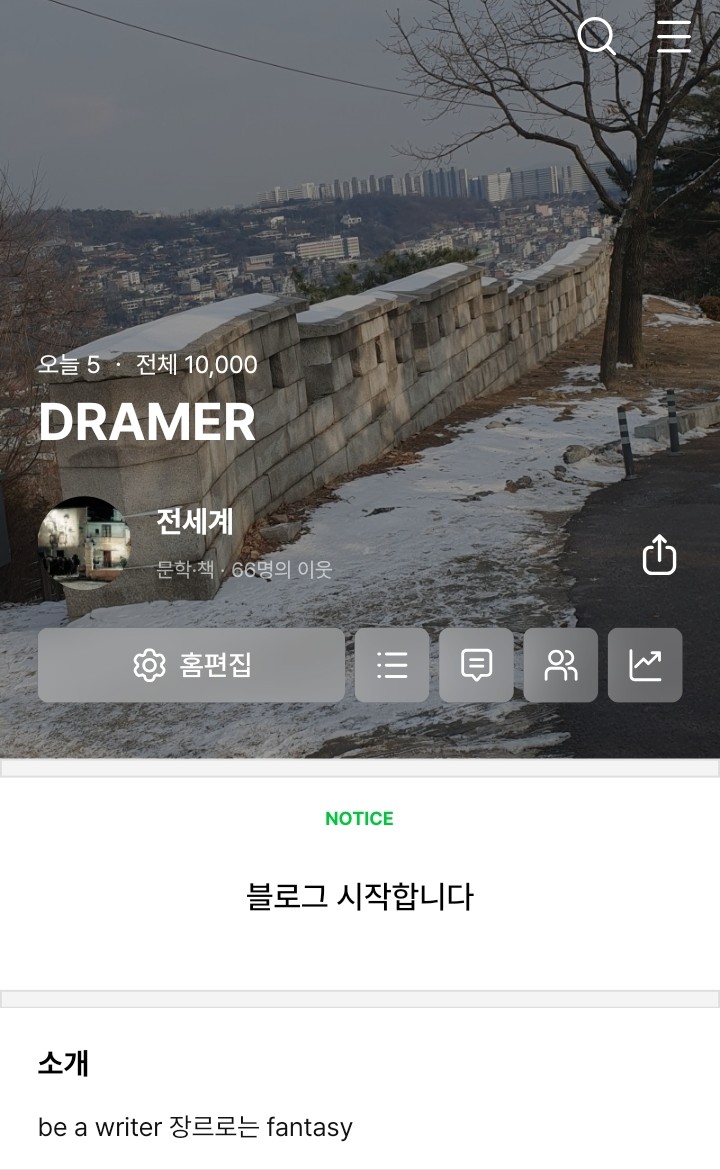The image size is (720, 1170).
Task: Open the neighbors icon button
Action: click(x=560, y=665)
